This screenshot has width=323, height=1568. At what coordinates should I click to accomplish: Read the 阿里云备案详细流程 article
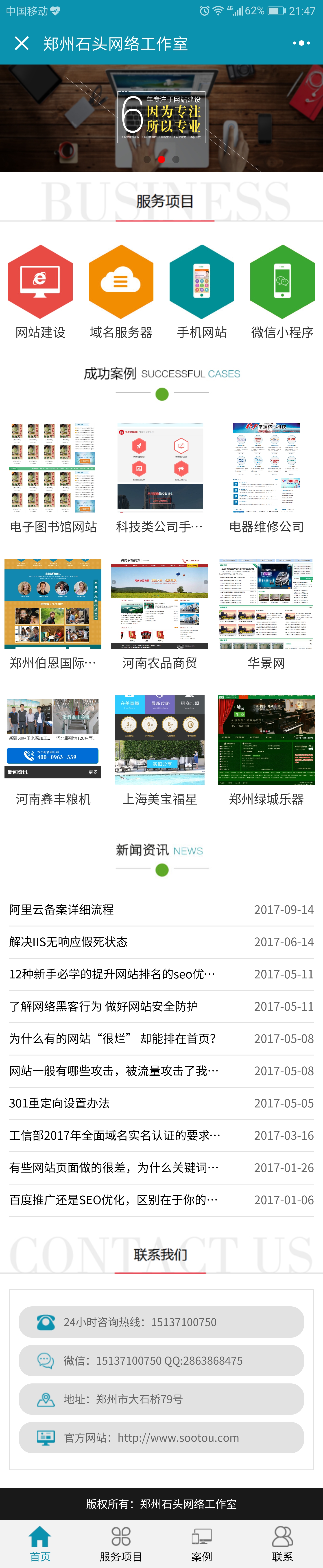[61, 909]
